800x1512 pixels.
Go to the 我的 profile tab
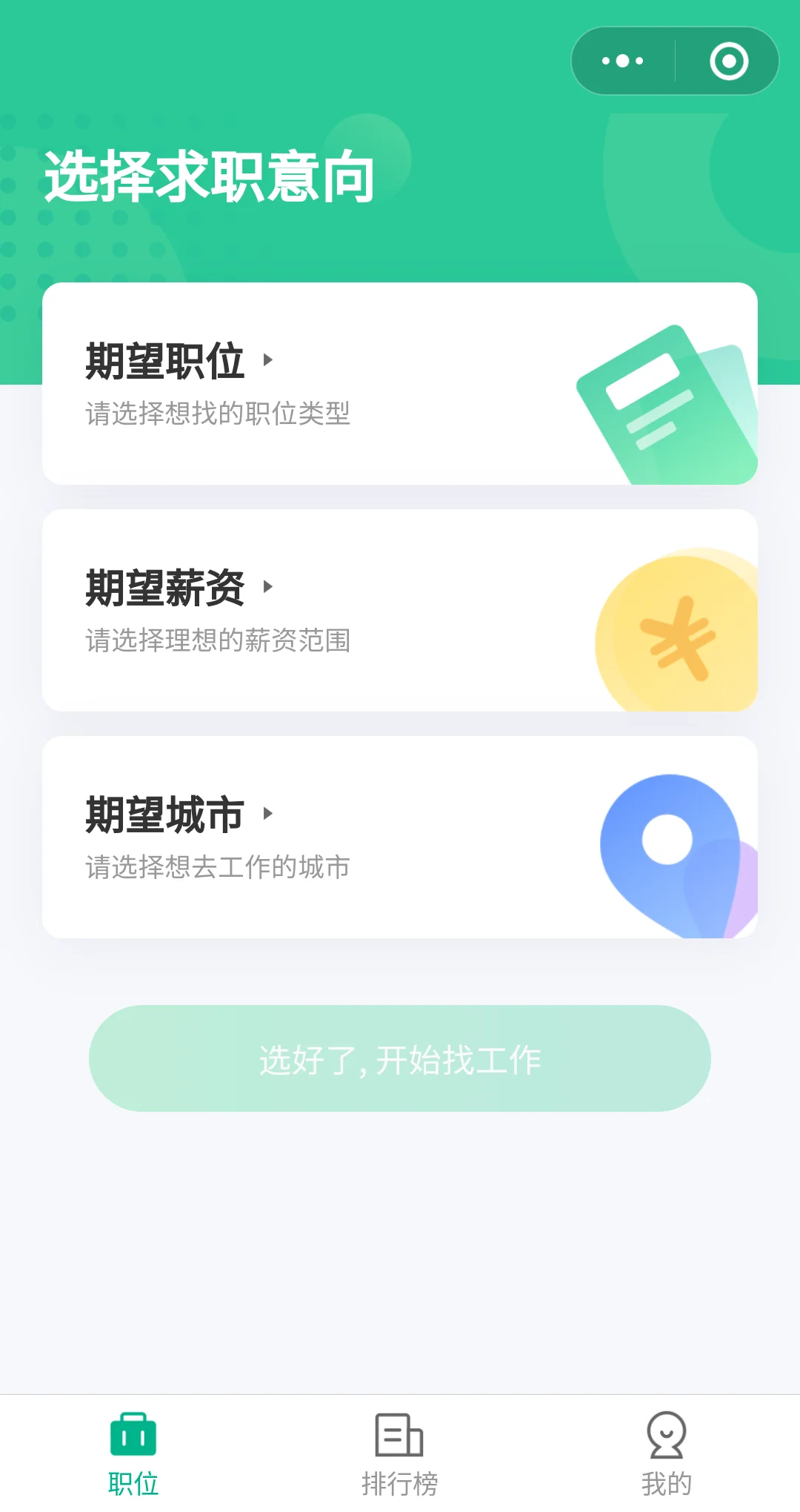click(666, 1454)
